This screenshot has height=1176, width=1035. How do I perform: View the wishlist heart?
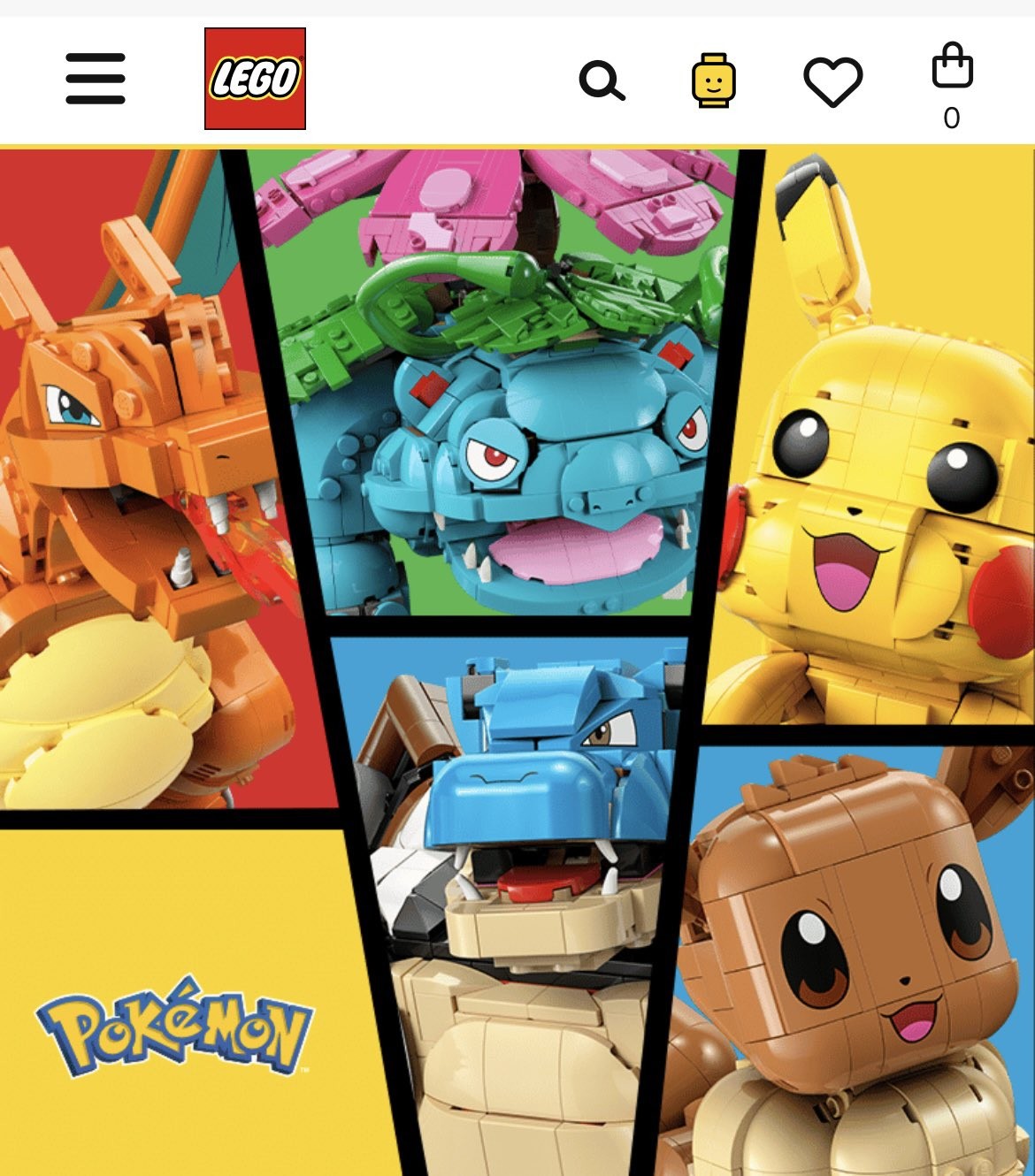click(832, 81)
